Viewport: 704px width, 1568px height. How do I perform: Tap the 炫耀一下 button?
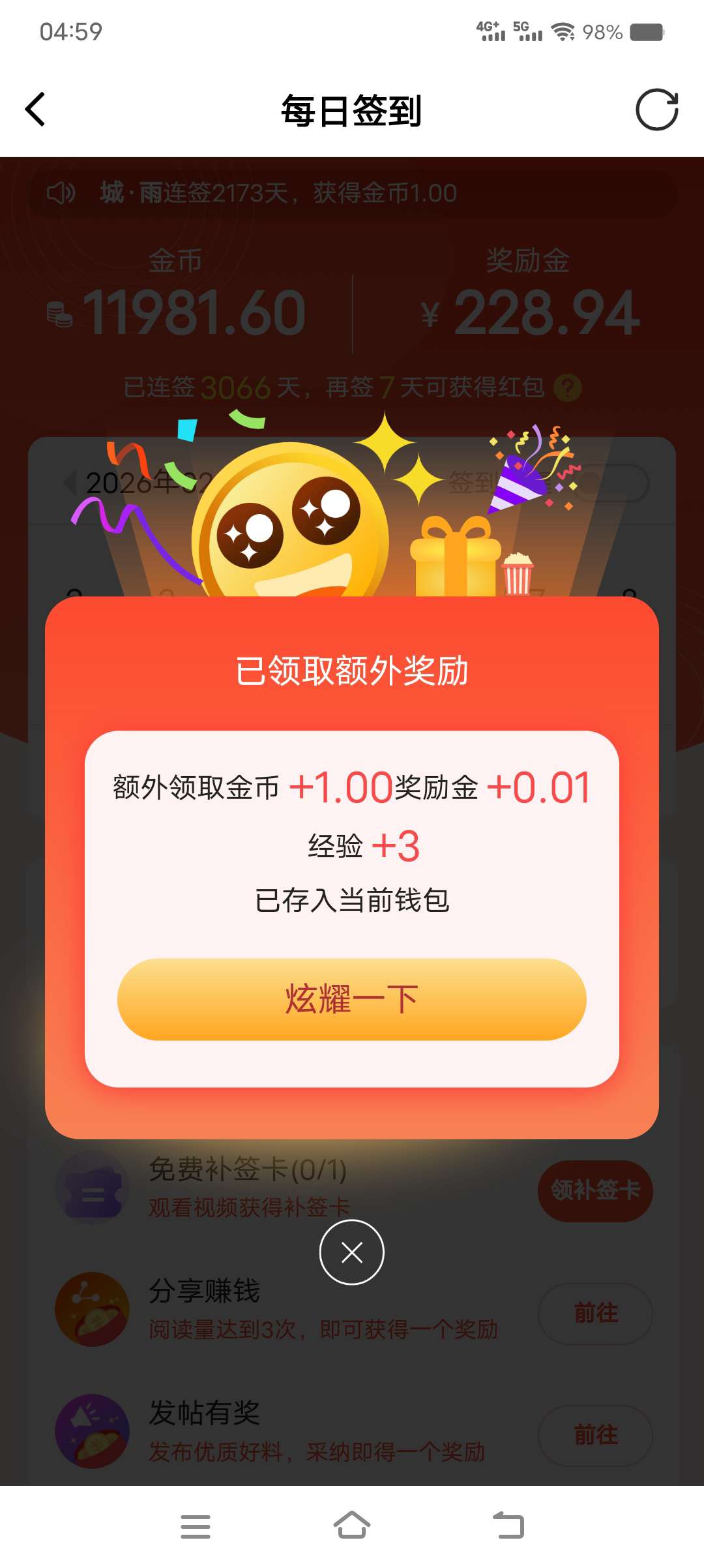pyautogui.click(x=351, y=999)
